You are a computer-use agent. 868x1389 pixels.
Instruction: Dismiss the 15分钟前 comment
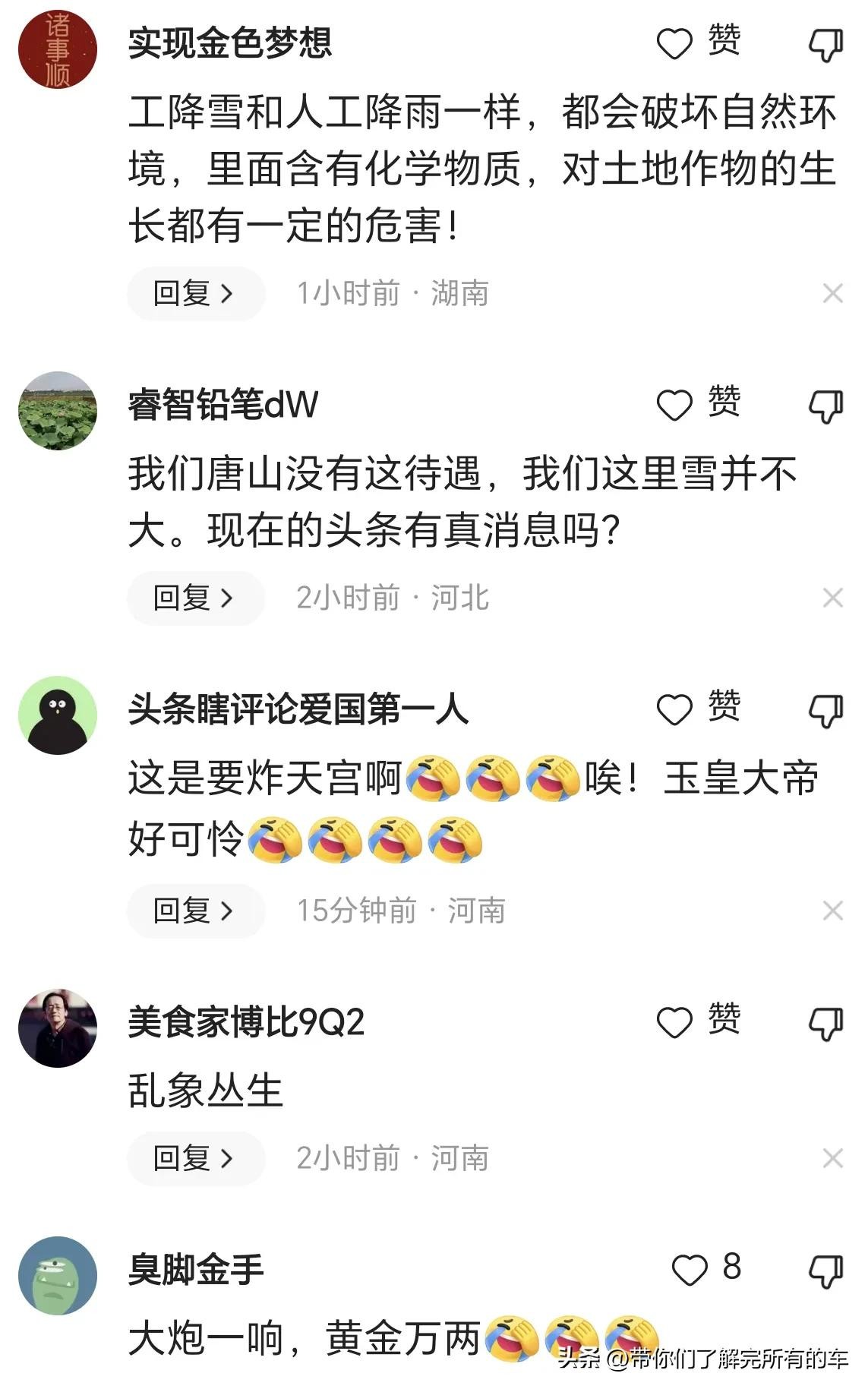click(x=832, y=911)
